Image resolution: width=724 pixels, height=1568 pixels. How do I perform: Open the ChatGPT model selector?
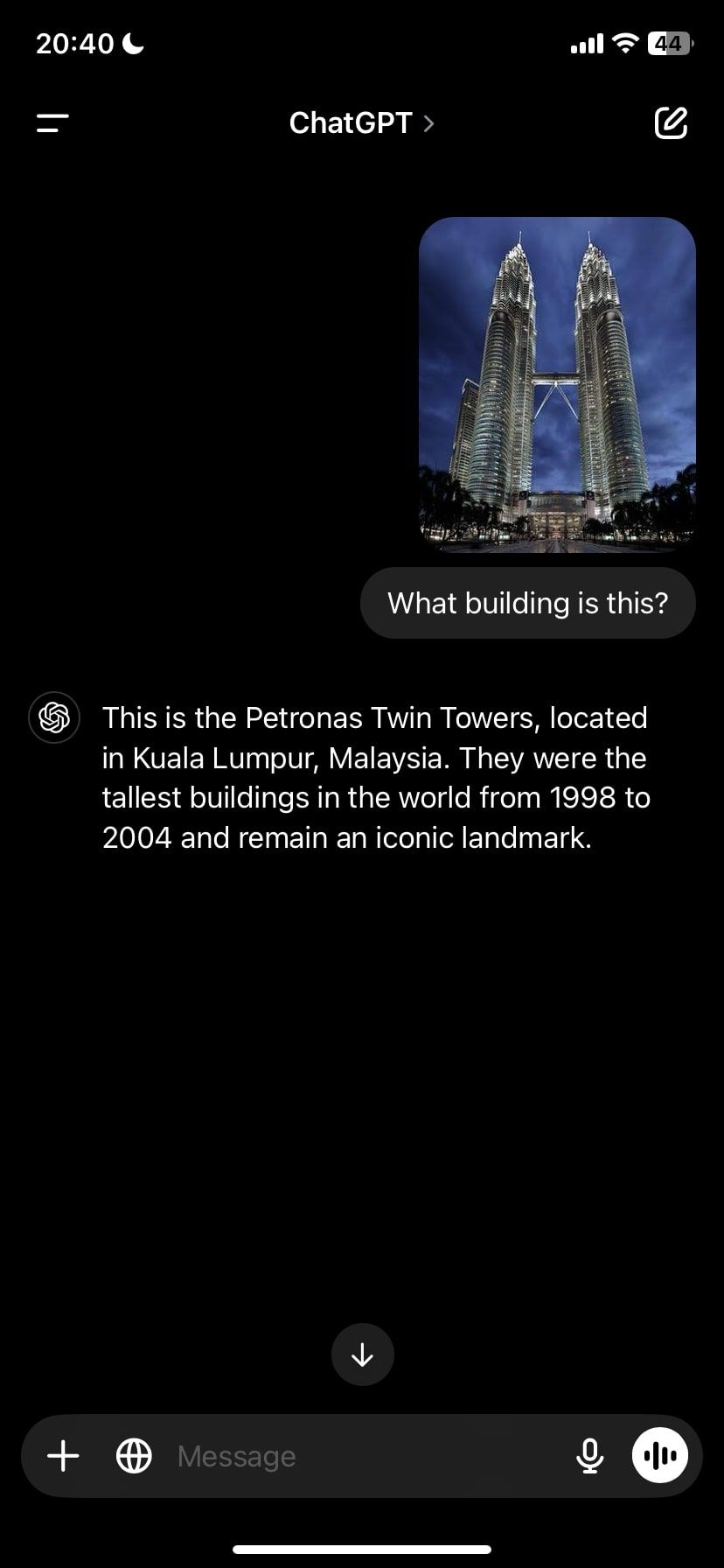click(x=361, y=123)
